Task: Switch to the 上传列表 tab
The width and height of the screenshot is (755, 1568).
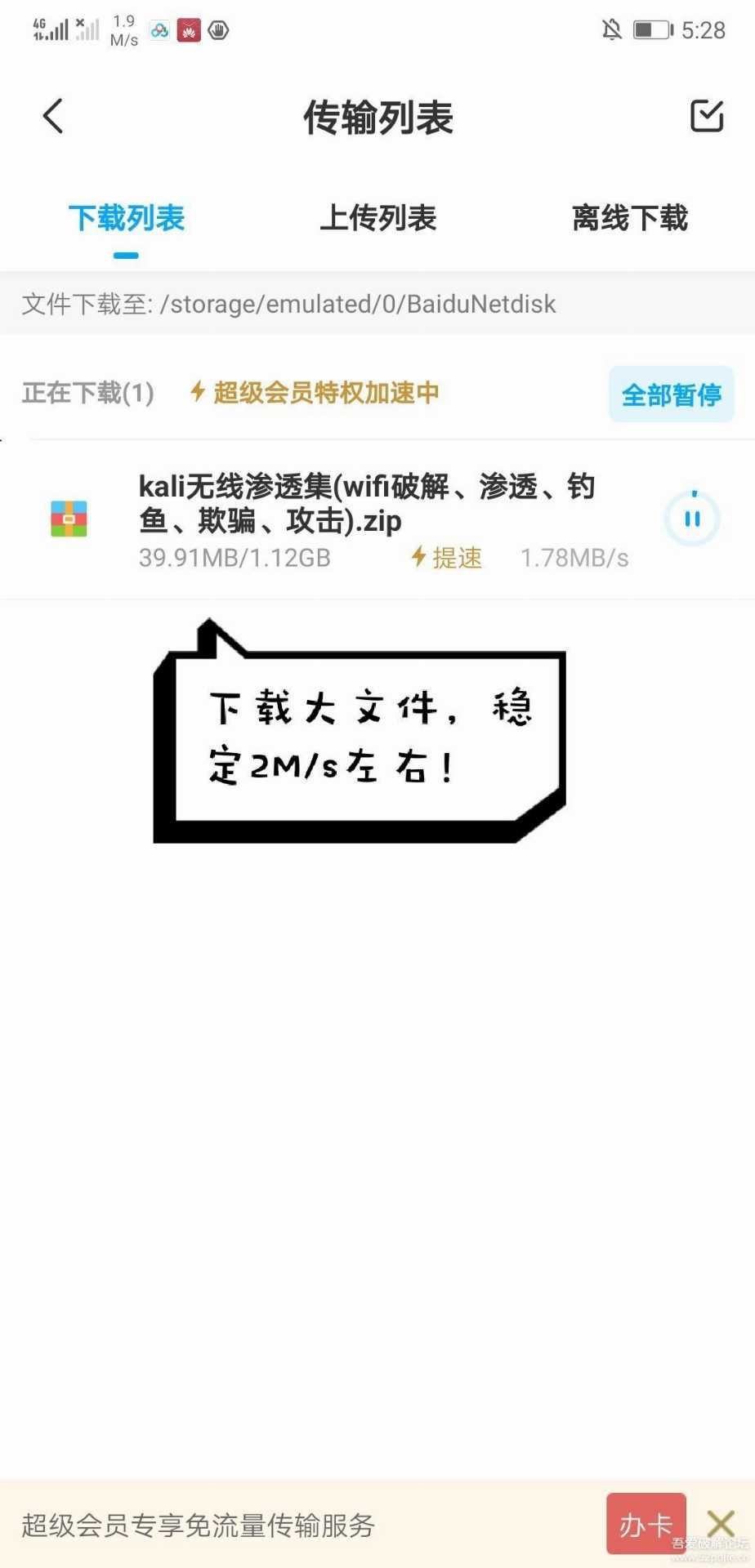Action: click(377, 218)
